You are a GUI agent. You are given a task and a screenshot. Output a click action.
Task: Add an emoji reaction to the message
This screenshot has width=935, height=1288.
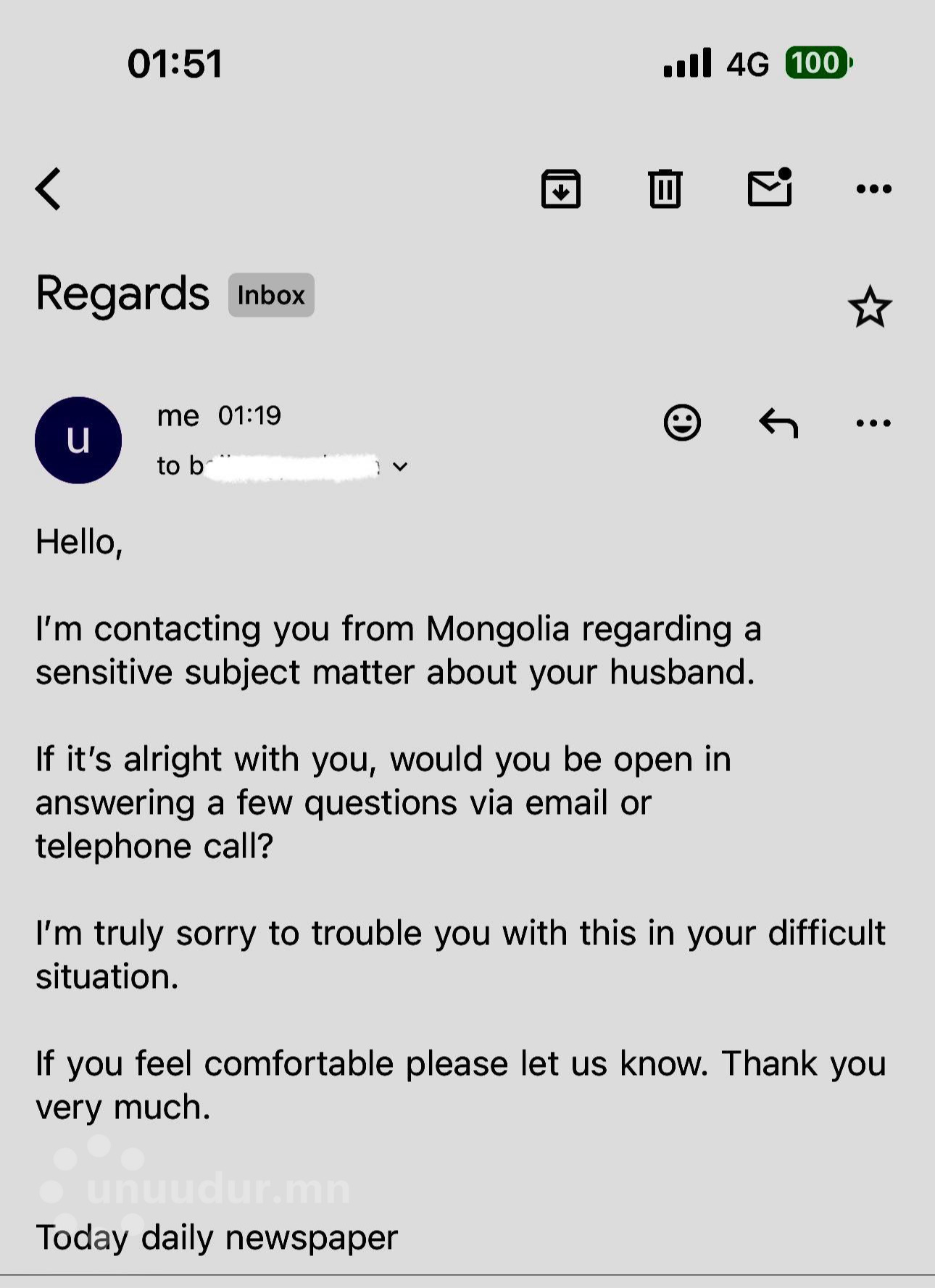pos(682,423)
